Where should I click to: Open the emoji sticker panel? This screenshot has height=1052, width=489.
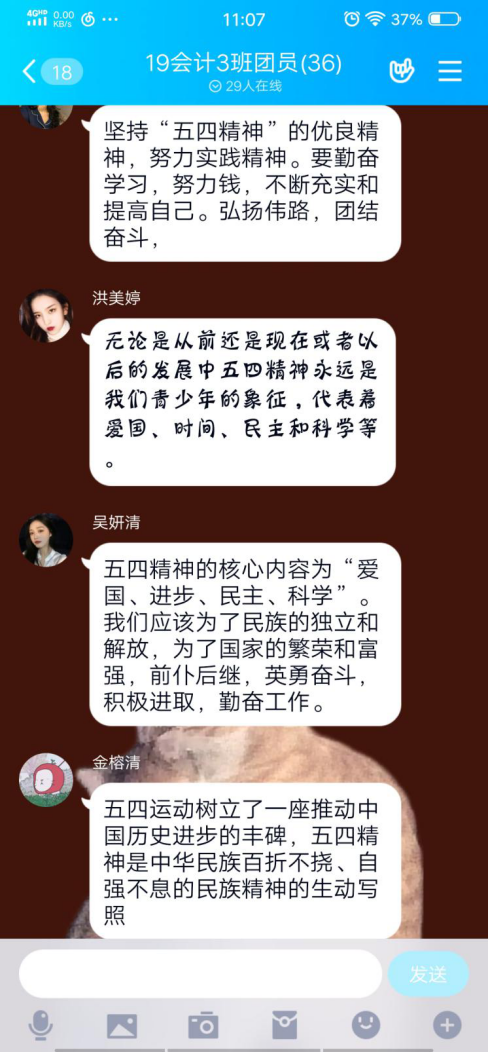(366, 1025)
